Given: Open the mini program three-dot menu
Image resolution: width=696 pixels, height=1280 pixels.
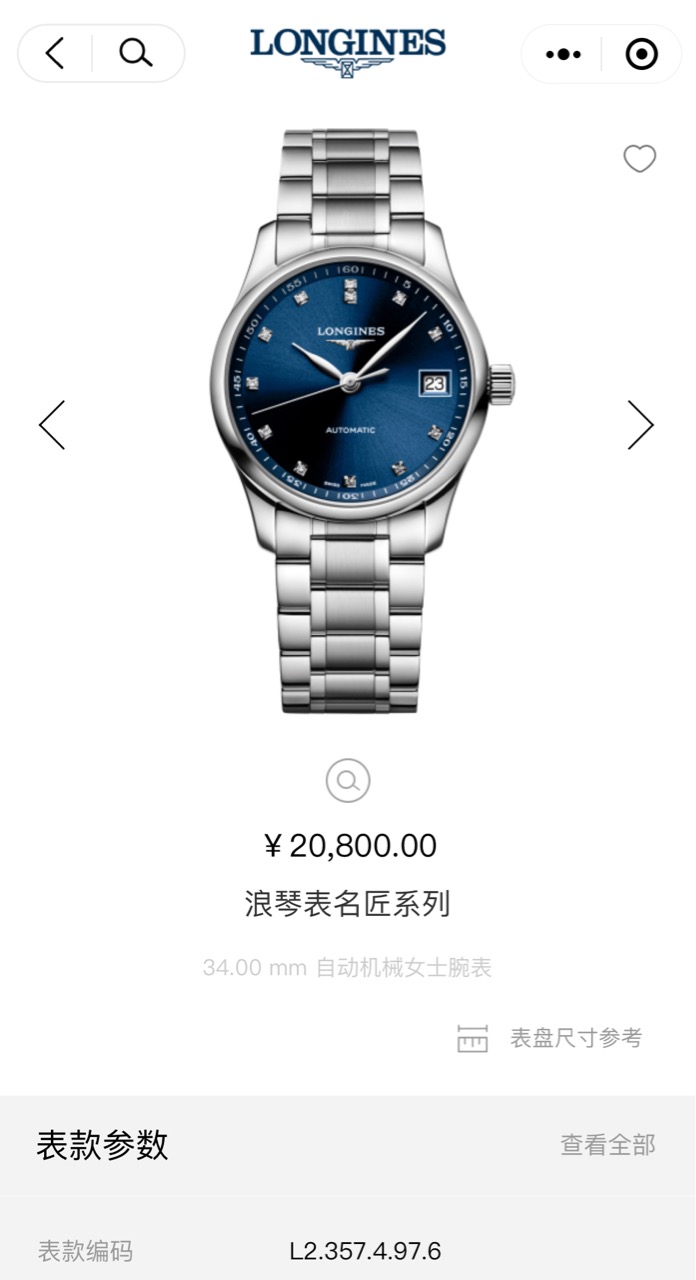Looking at the screenshot, I should tap(563, 54).
